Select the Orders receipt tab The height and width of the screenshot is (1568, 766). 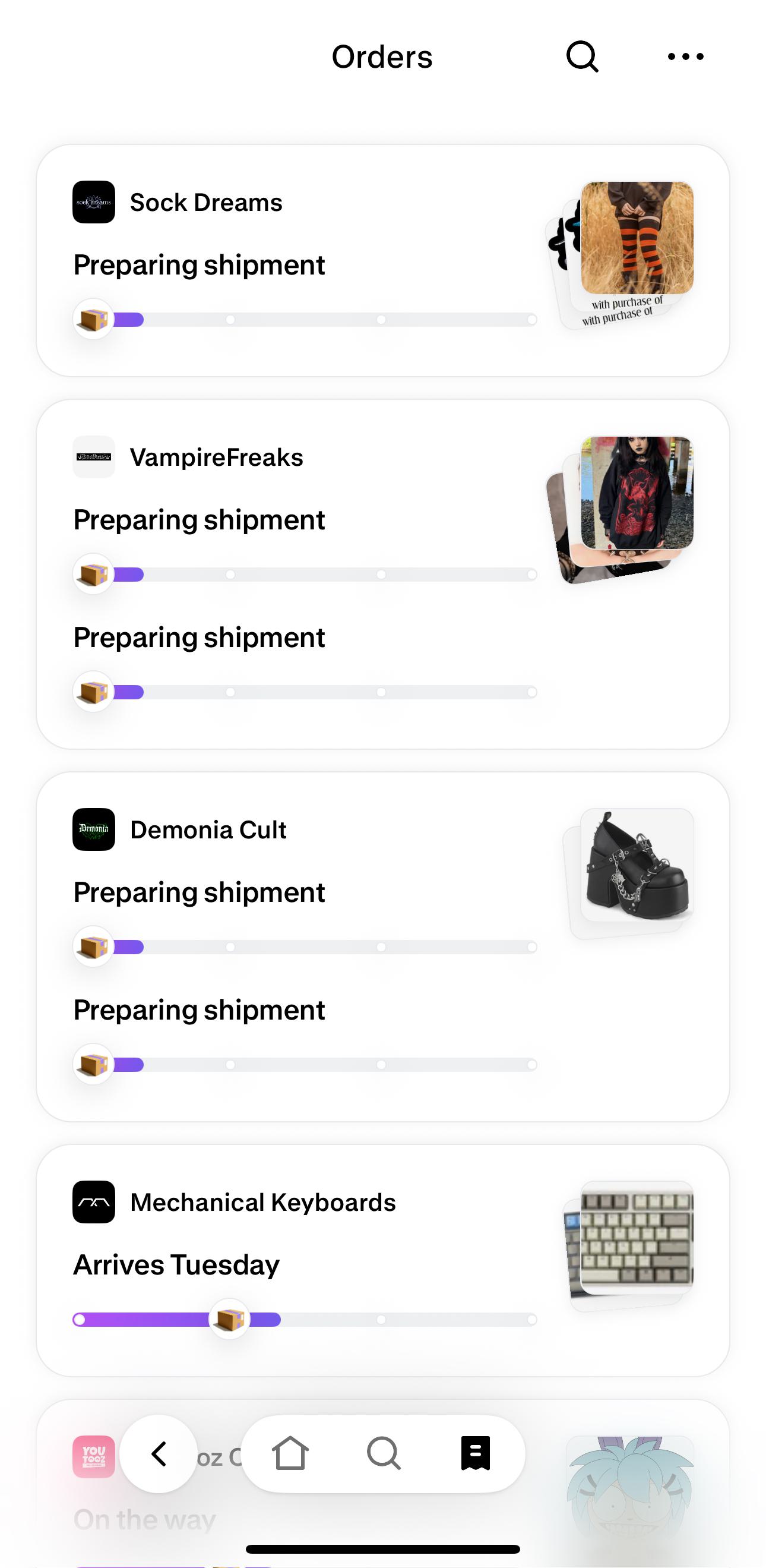(475, 1453)
